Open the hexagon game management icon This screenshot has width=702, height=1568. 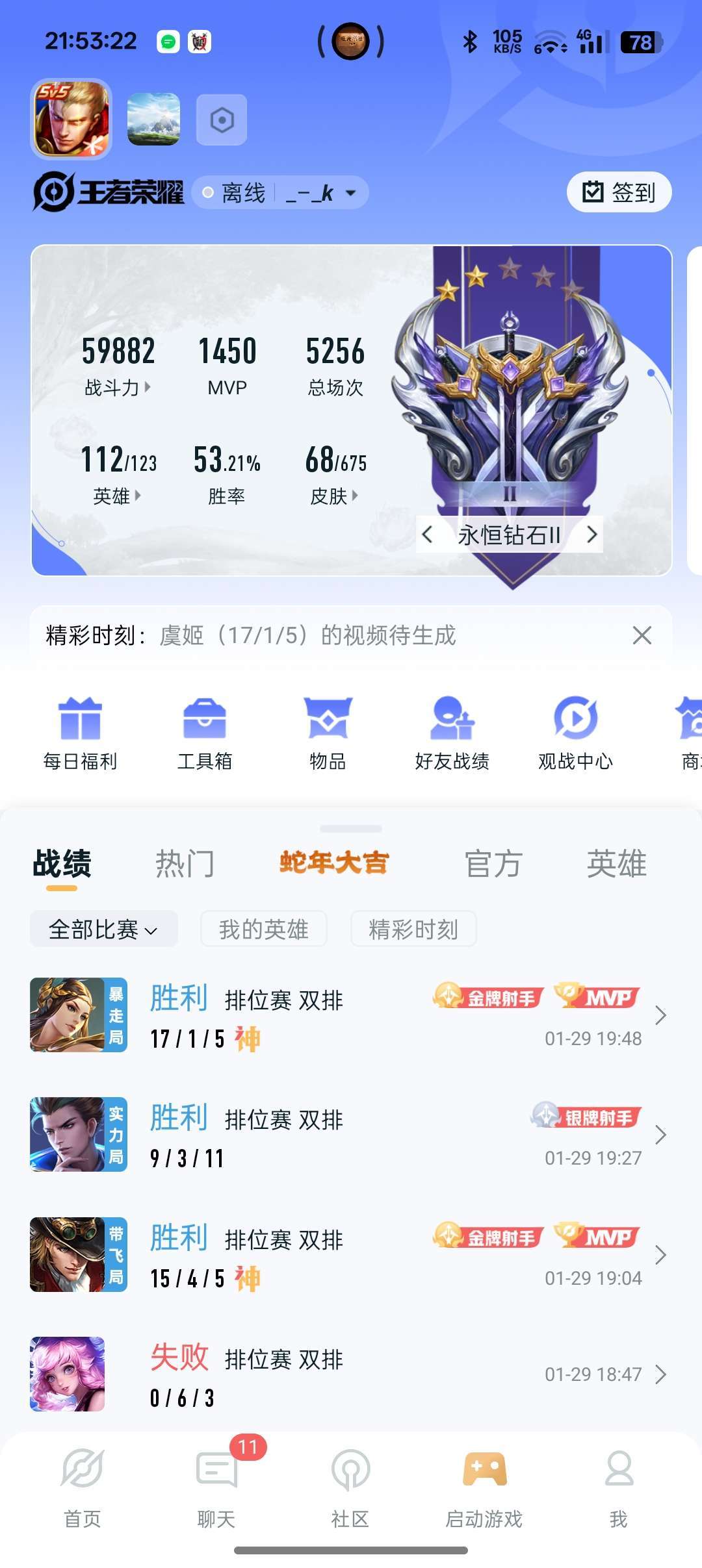[x=222, y=120]
